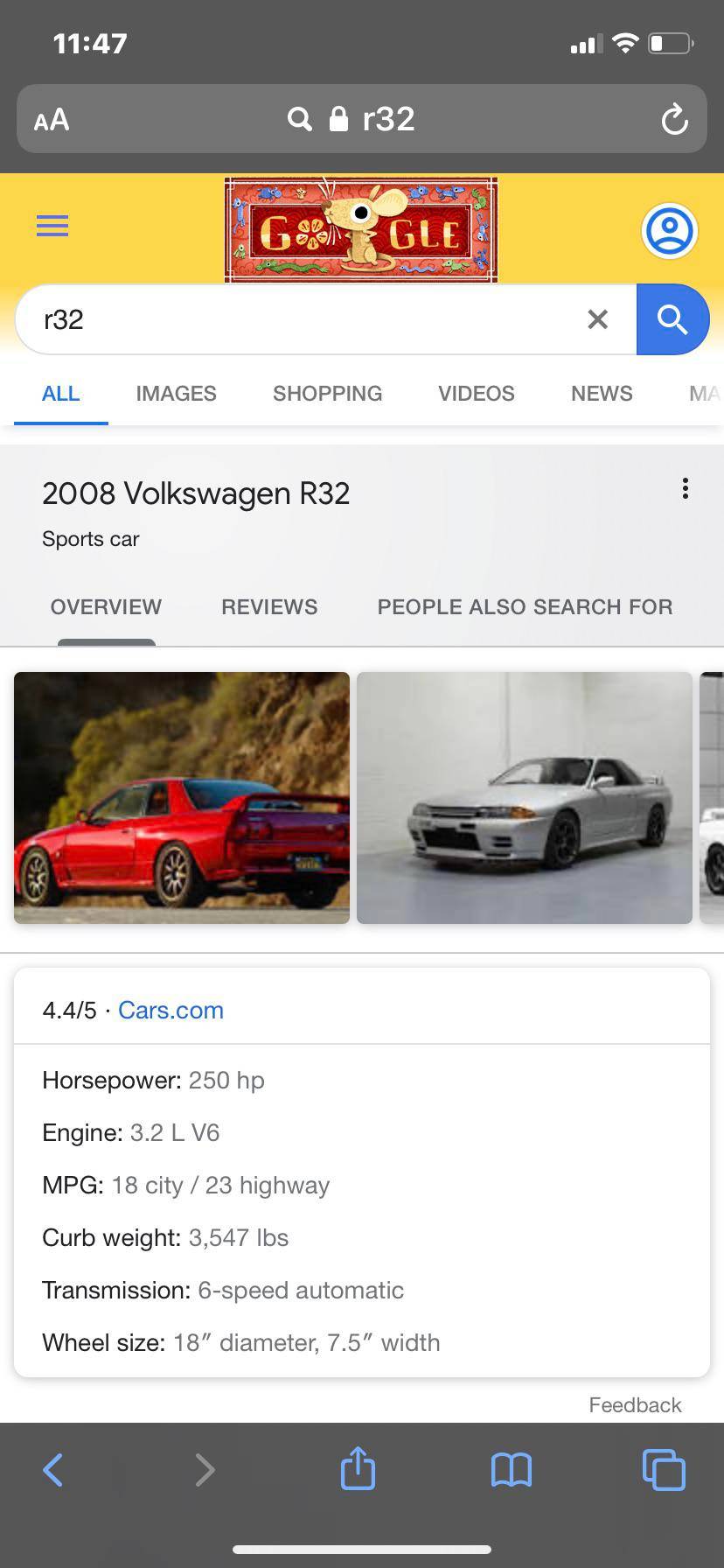The width and height of the screenshot is (724, 1568).
Task: Send feedback on this panel
Action: (x=635, y=1404)
